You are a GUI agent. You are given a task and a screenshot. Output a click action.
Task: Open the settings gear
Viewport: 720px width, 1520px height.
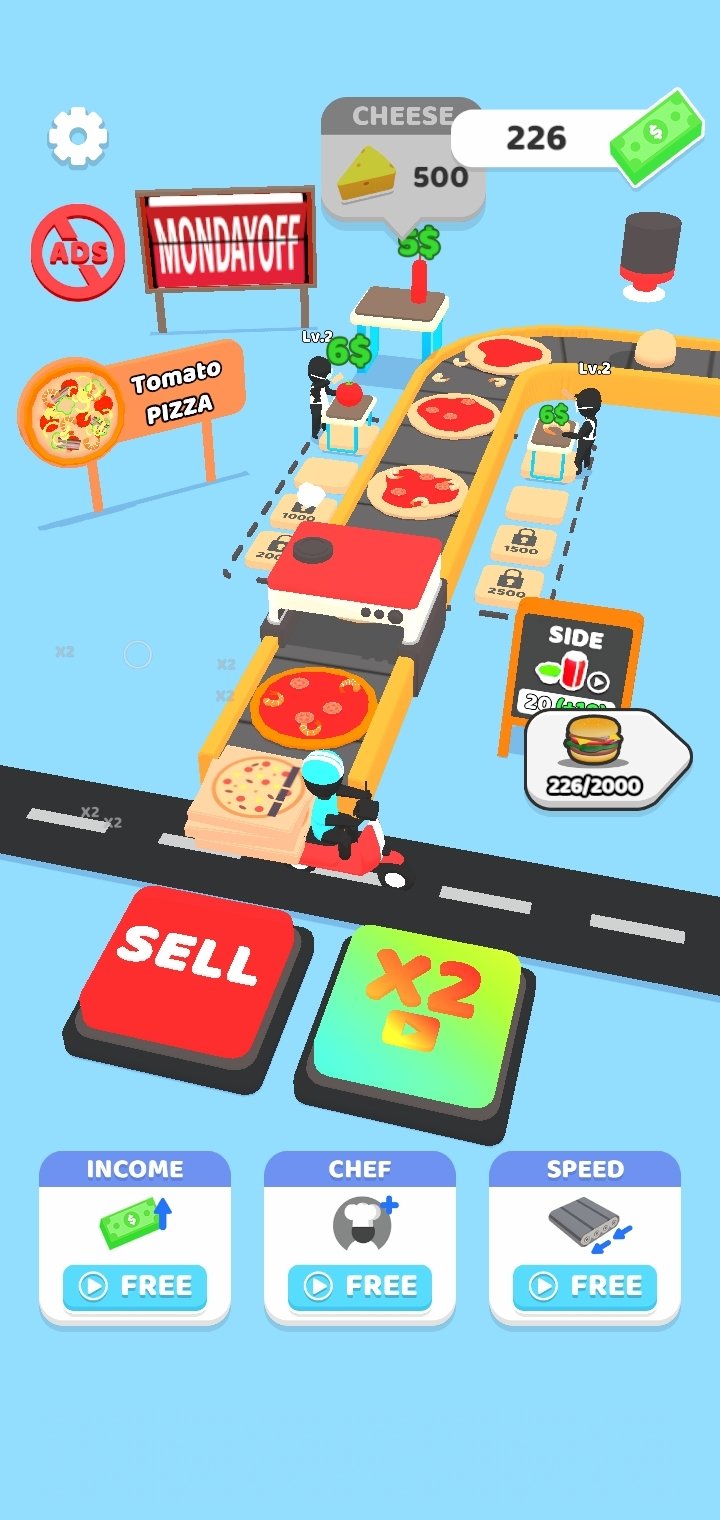coord(78,136)
